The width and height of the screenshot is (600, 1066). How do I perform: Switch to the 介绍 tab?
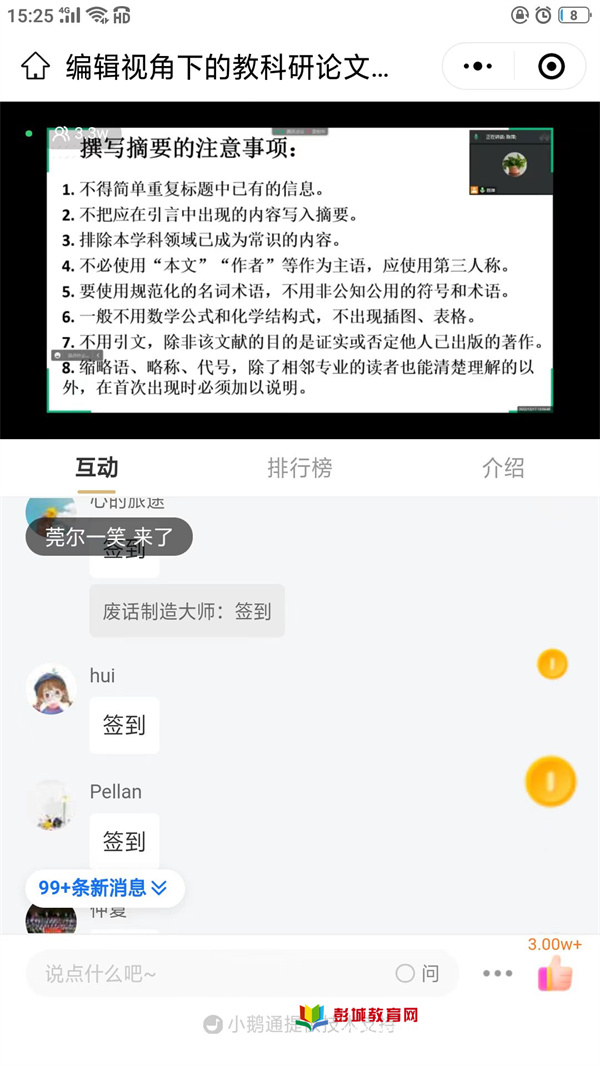coord(502,467)
